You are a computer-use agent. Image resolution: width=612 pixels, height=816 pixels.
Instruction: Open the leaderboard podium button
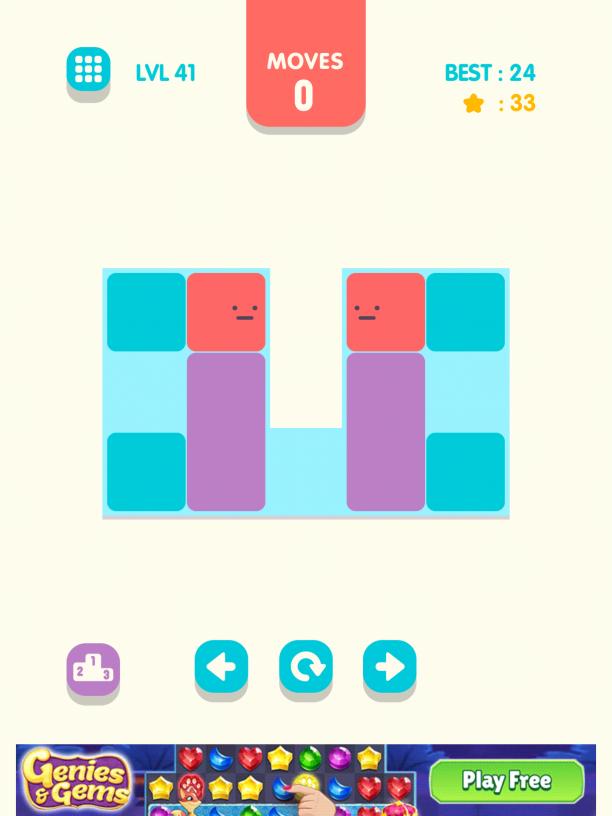click(93, 668)
